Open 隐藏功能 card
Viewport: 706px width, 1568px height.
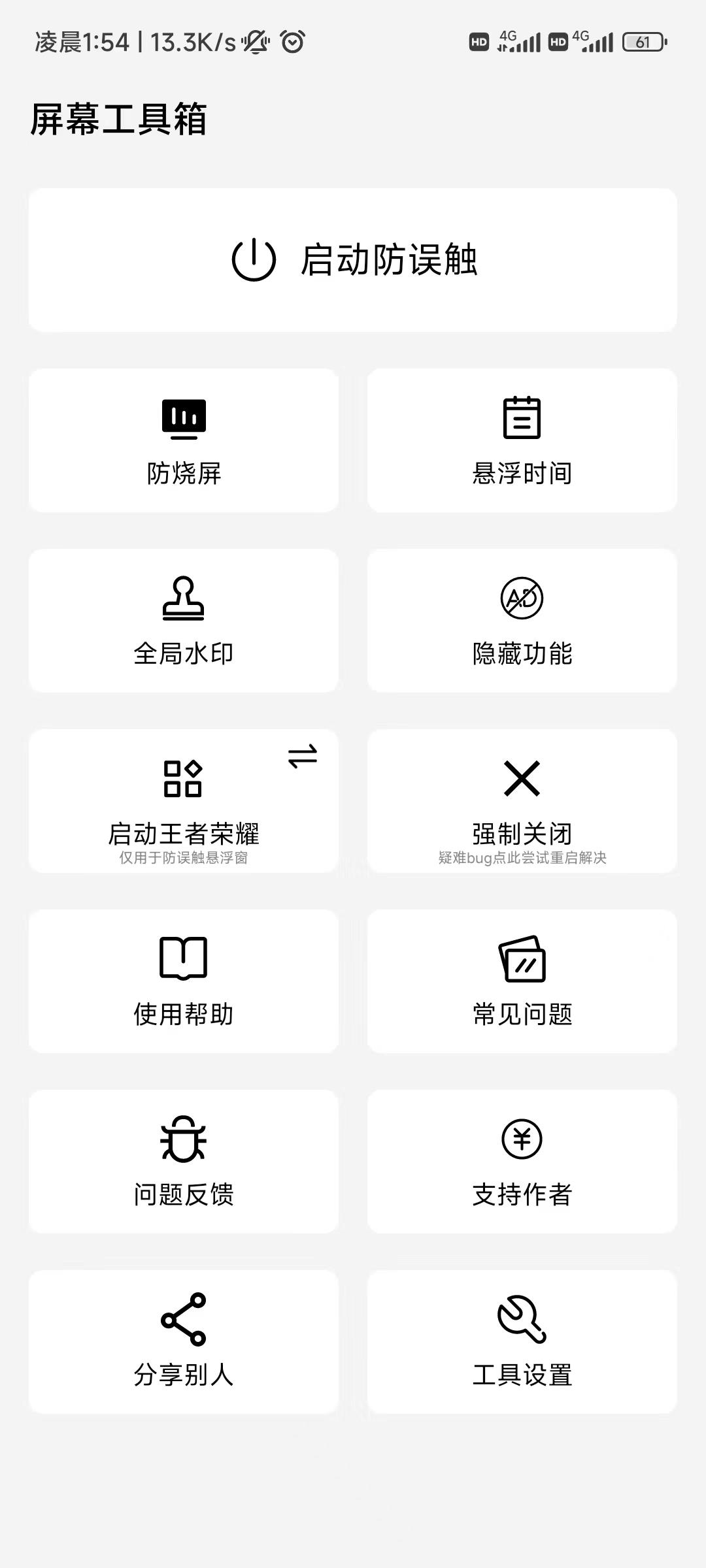[x=522, y=621]
